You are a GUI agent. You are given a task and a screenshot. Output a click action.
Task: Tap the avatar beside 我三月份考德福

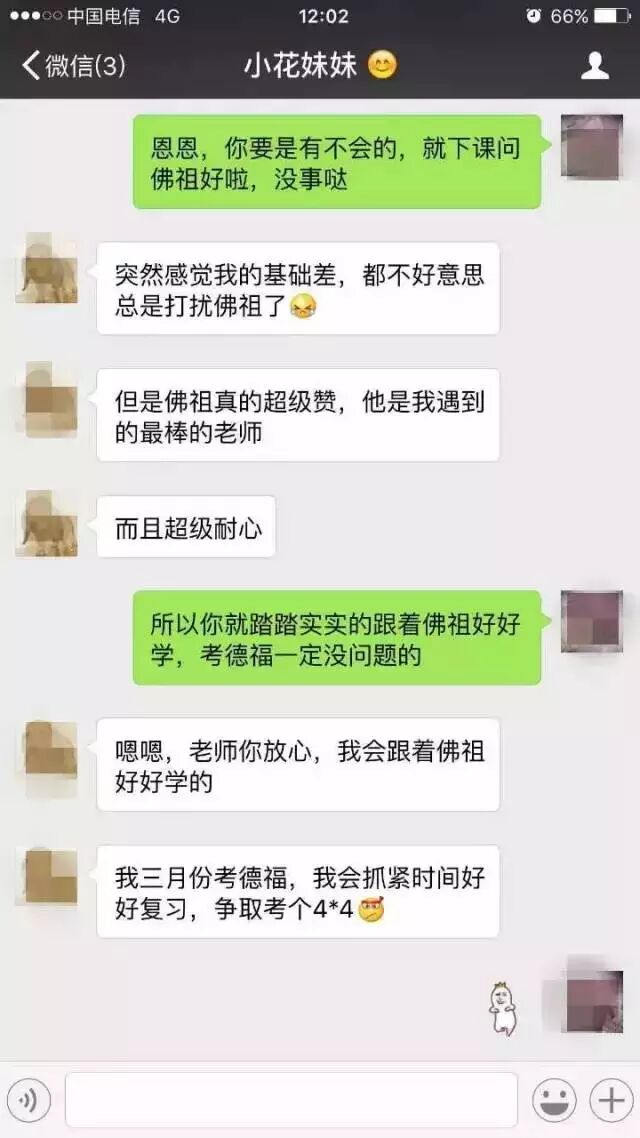click(48, 876)
